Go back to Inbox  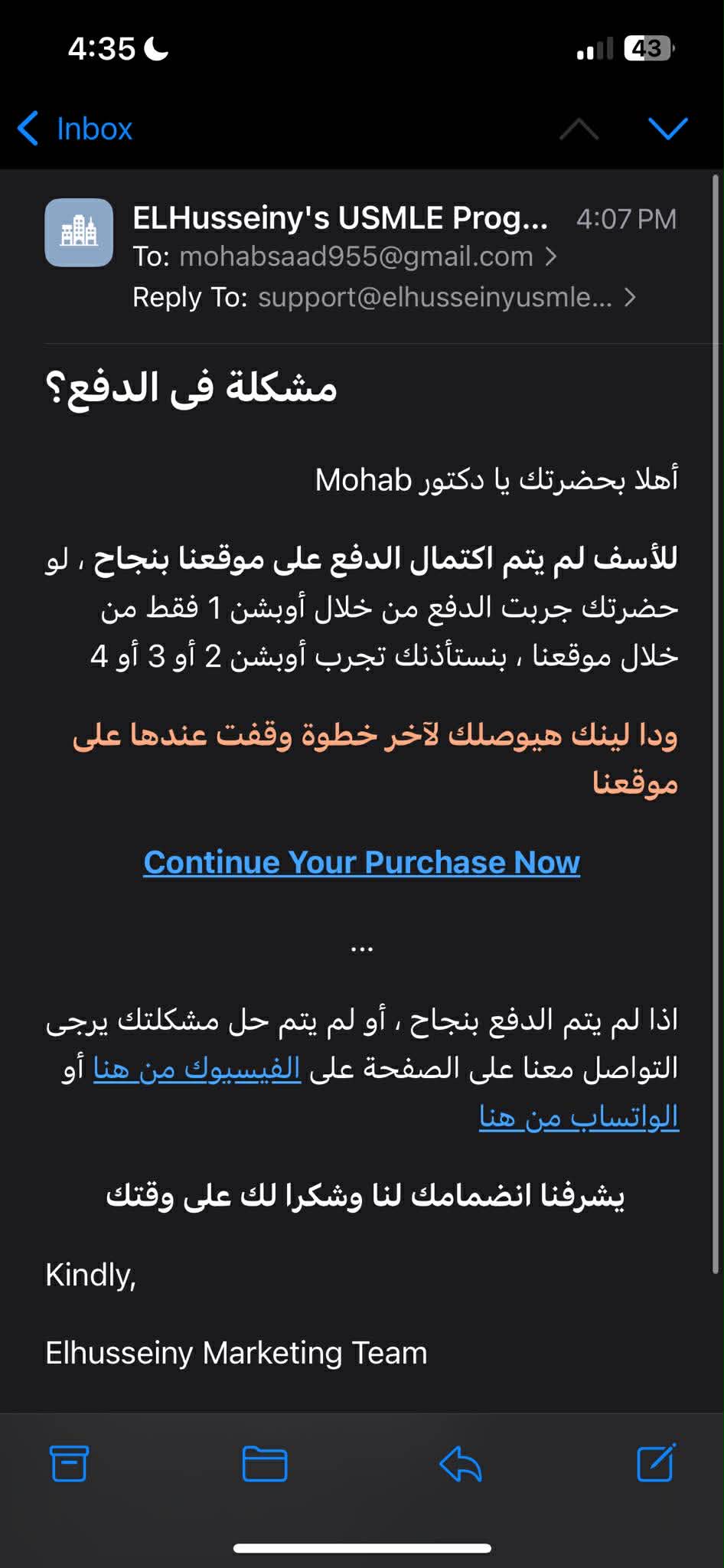pyautogui.click(x=75, y=129)
